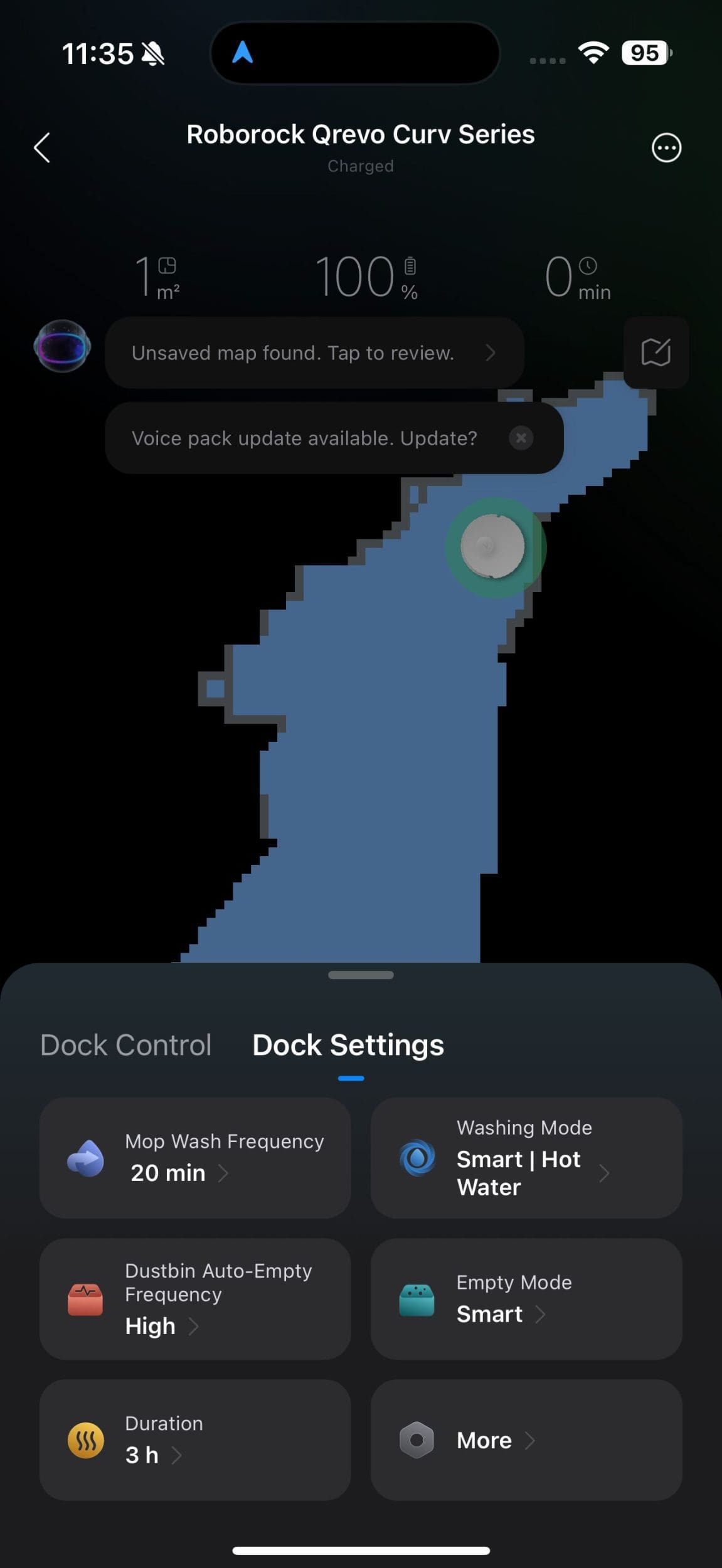Open More dock settings
Screen dimensions: 722x1568
point(526,1439)
